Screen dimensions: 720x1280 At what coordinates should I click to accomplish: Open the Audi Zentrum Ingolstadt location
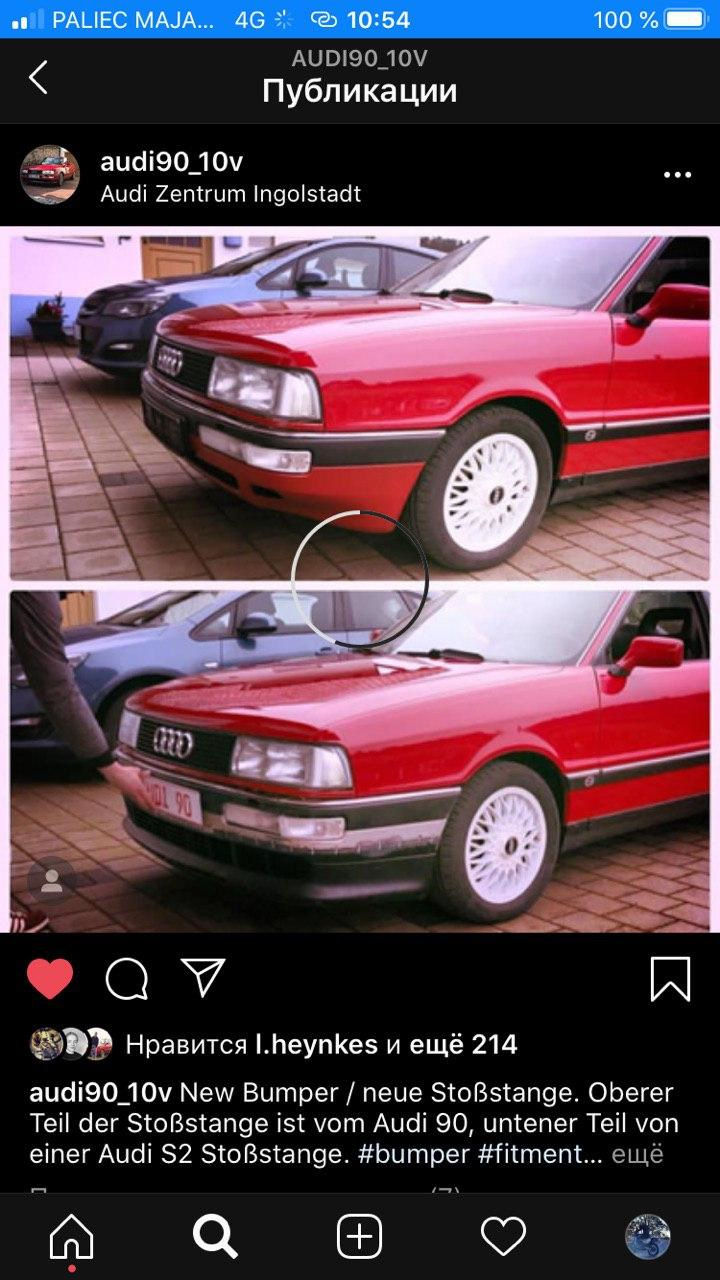click(231, 194)
